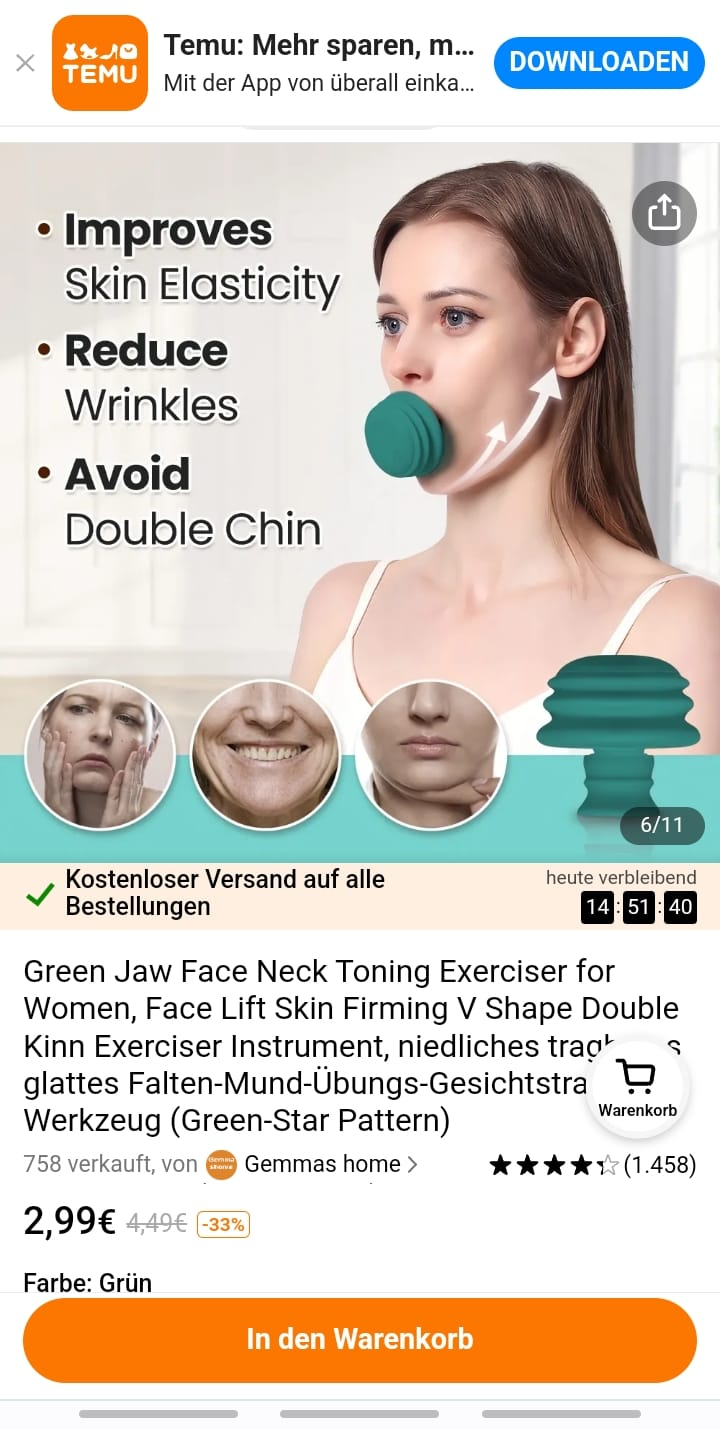Image resolution: width=720 pixels, height=1429 pixels.
Task: Share this product
Action: click(x=664, y=213)
